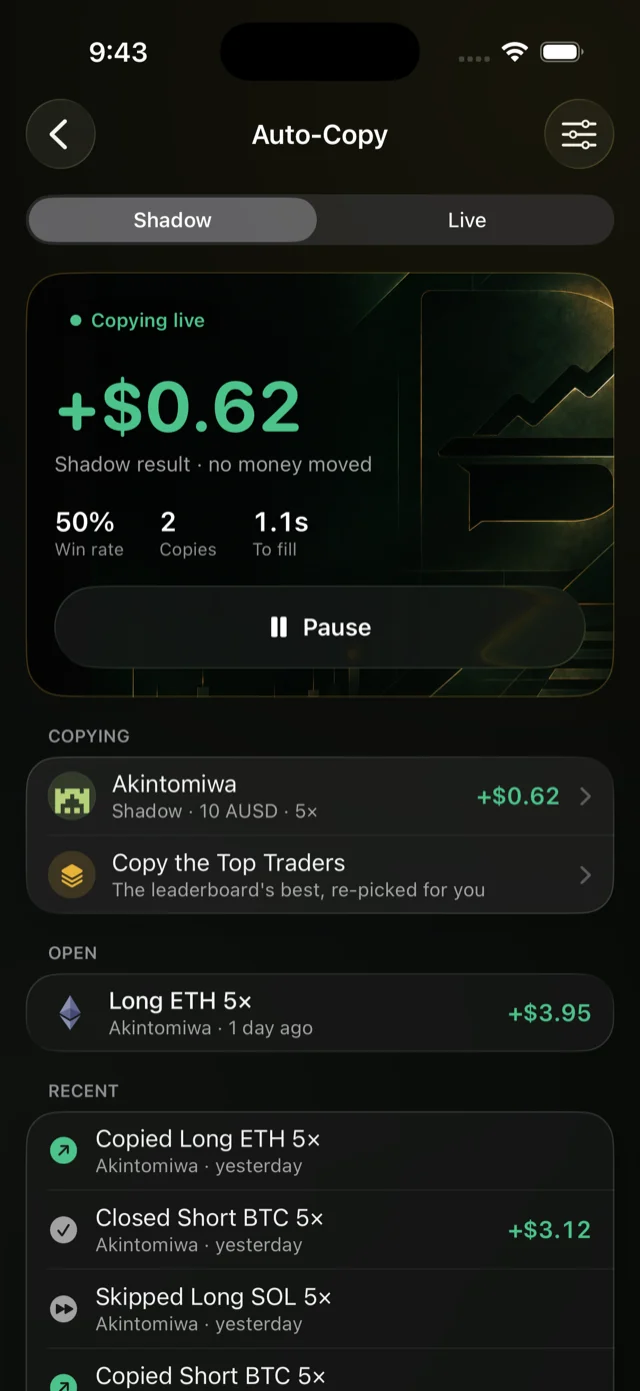Go back using the arrow button
The image size is (640, 1391).
tap(60, 134)
